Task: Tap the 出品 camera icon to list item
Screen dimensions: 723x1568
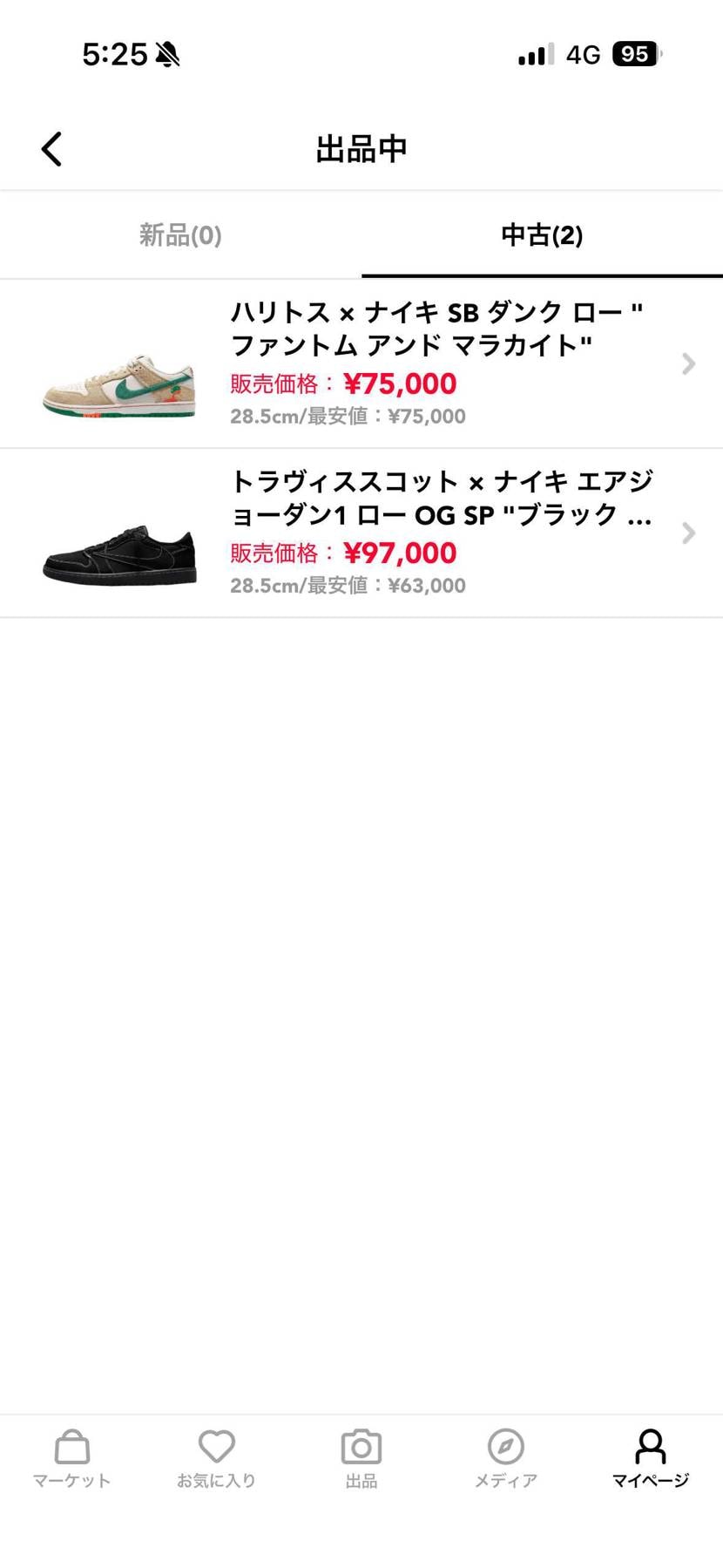Action: [361, 1454]
